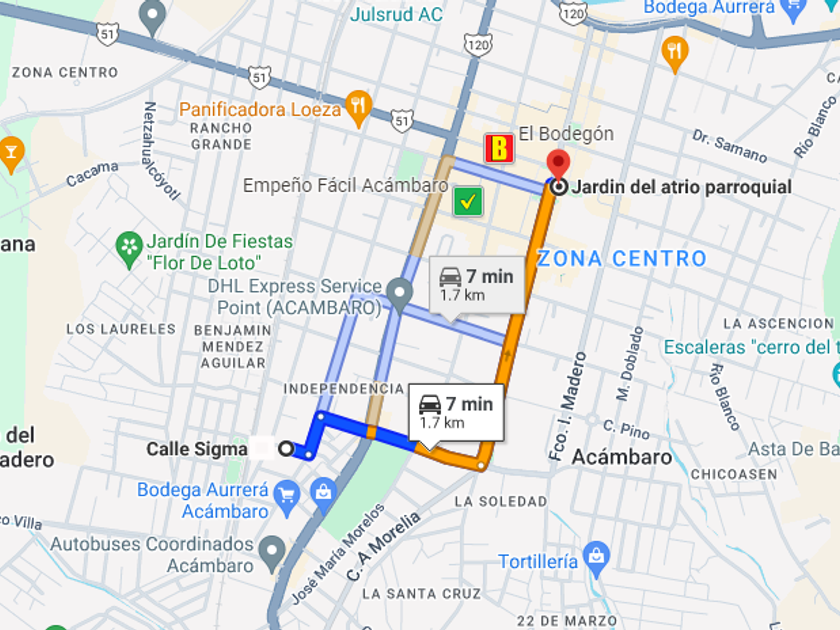Open the Julsrud AC place label
Viewport: 840px width, 630px height.
click(396, 14)
